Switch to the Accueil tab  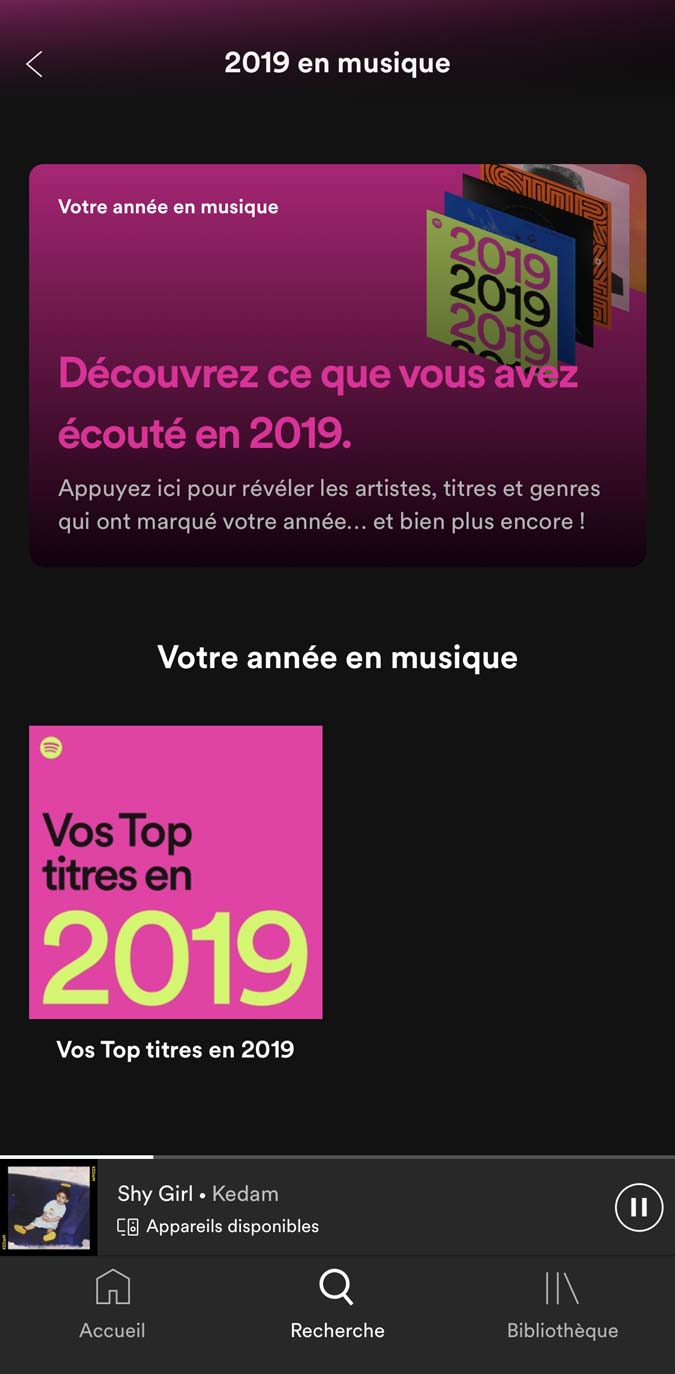pos(112,1305)
